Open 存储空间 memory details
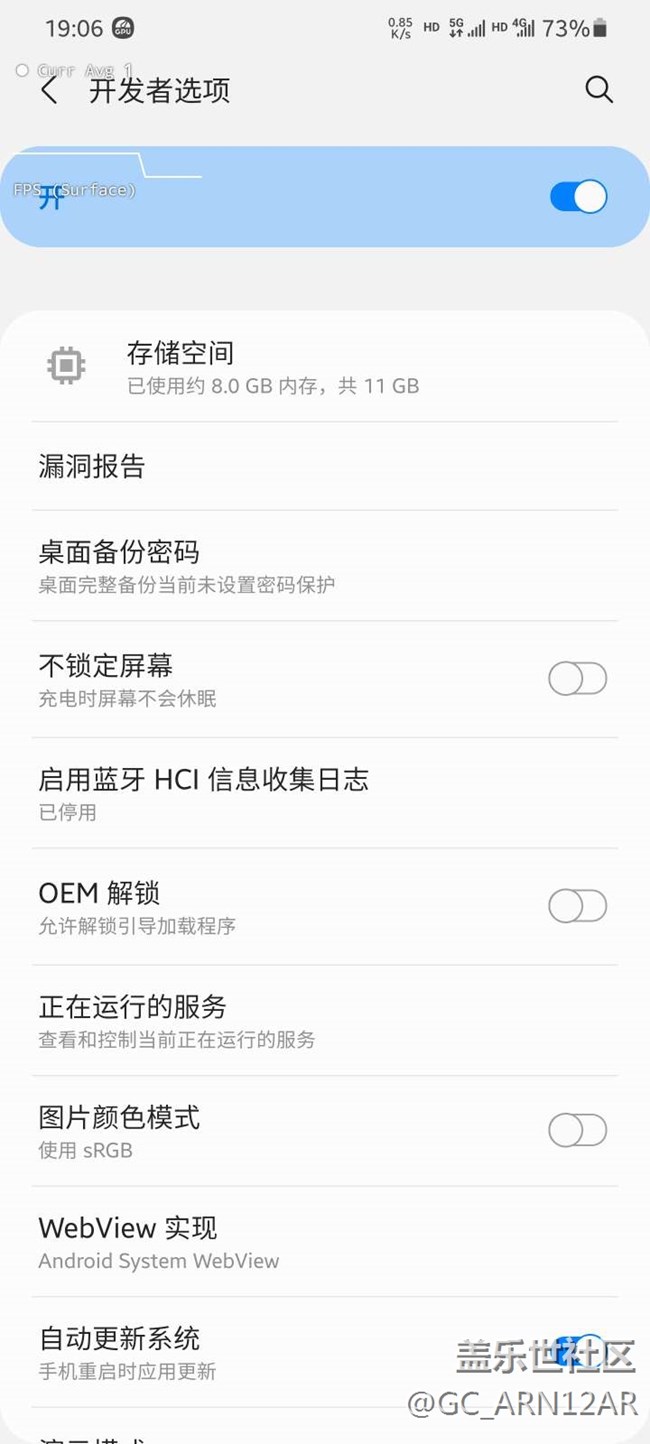 click(x=272, y=367)
